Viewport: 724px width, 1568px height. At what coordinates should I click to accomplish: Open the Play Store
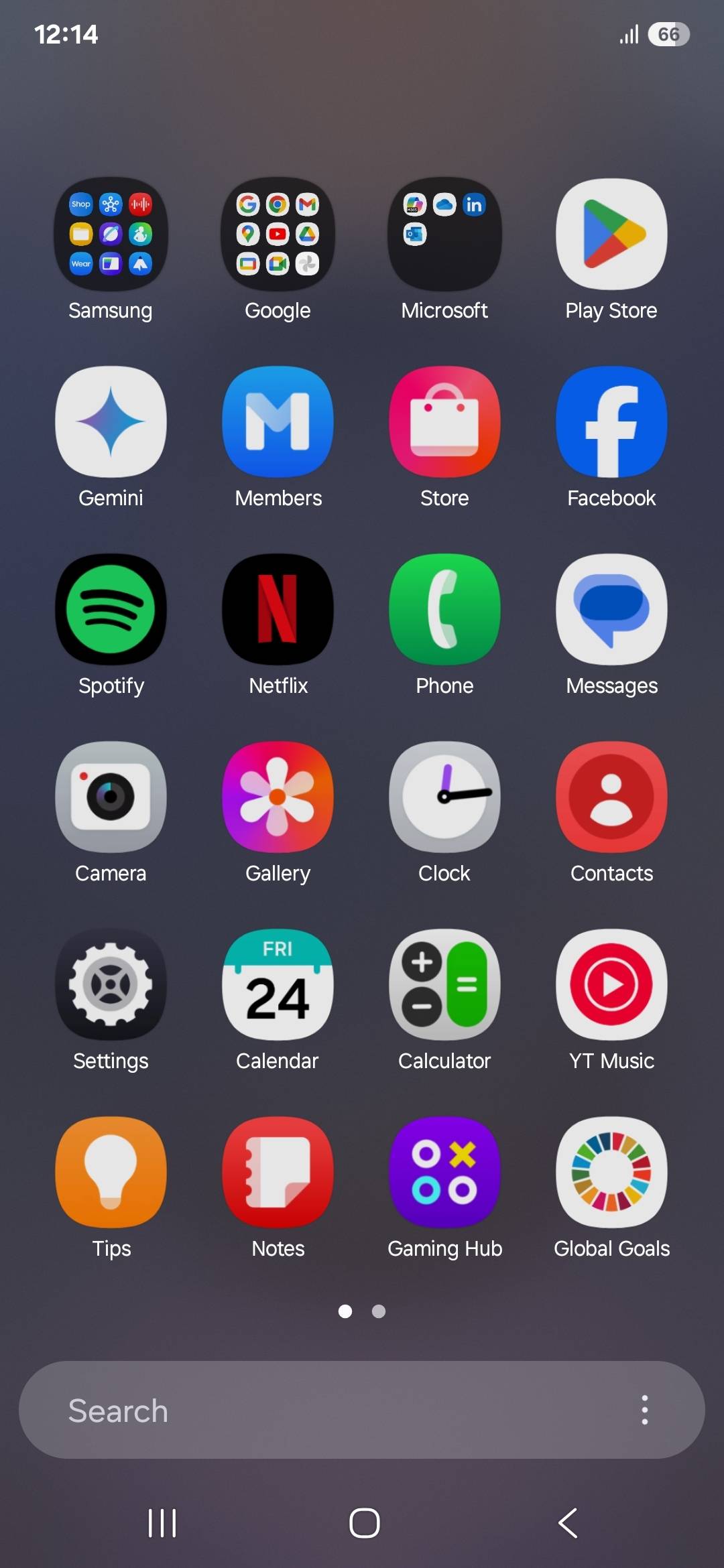(x=611, y=235)
